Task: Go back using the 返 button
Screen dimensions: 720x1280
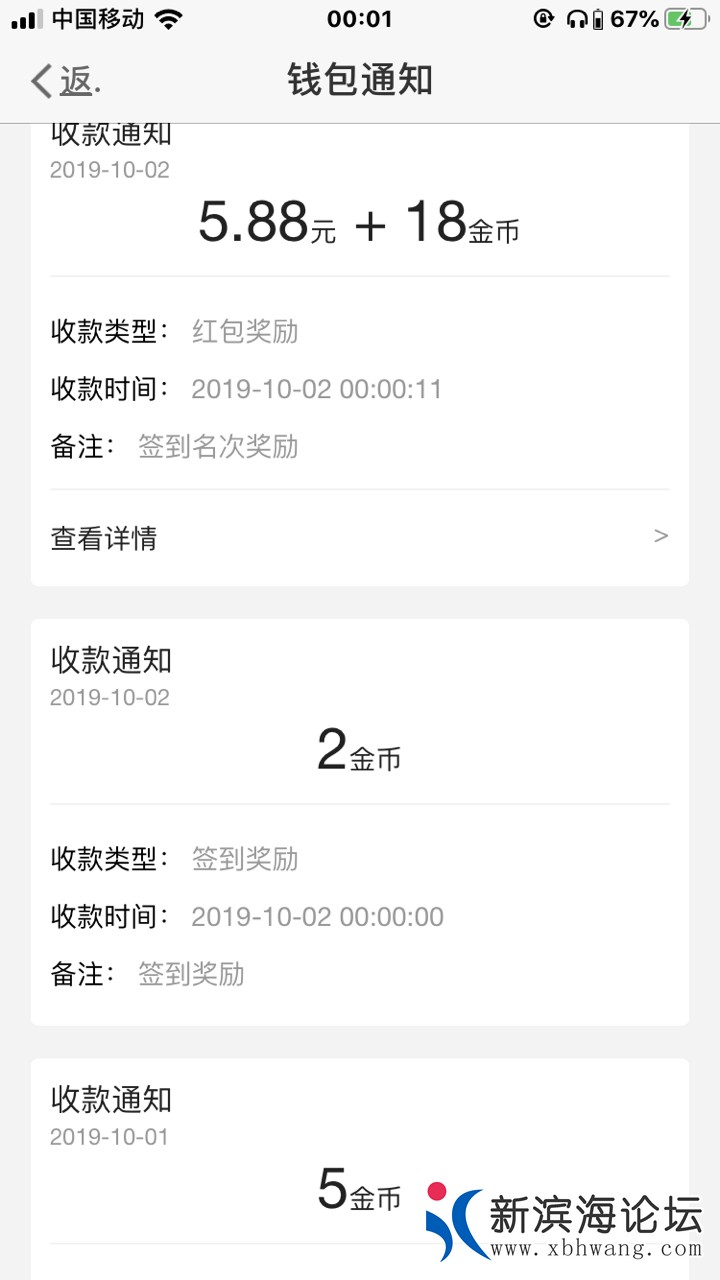Action: click(x=66, y=81)
